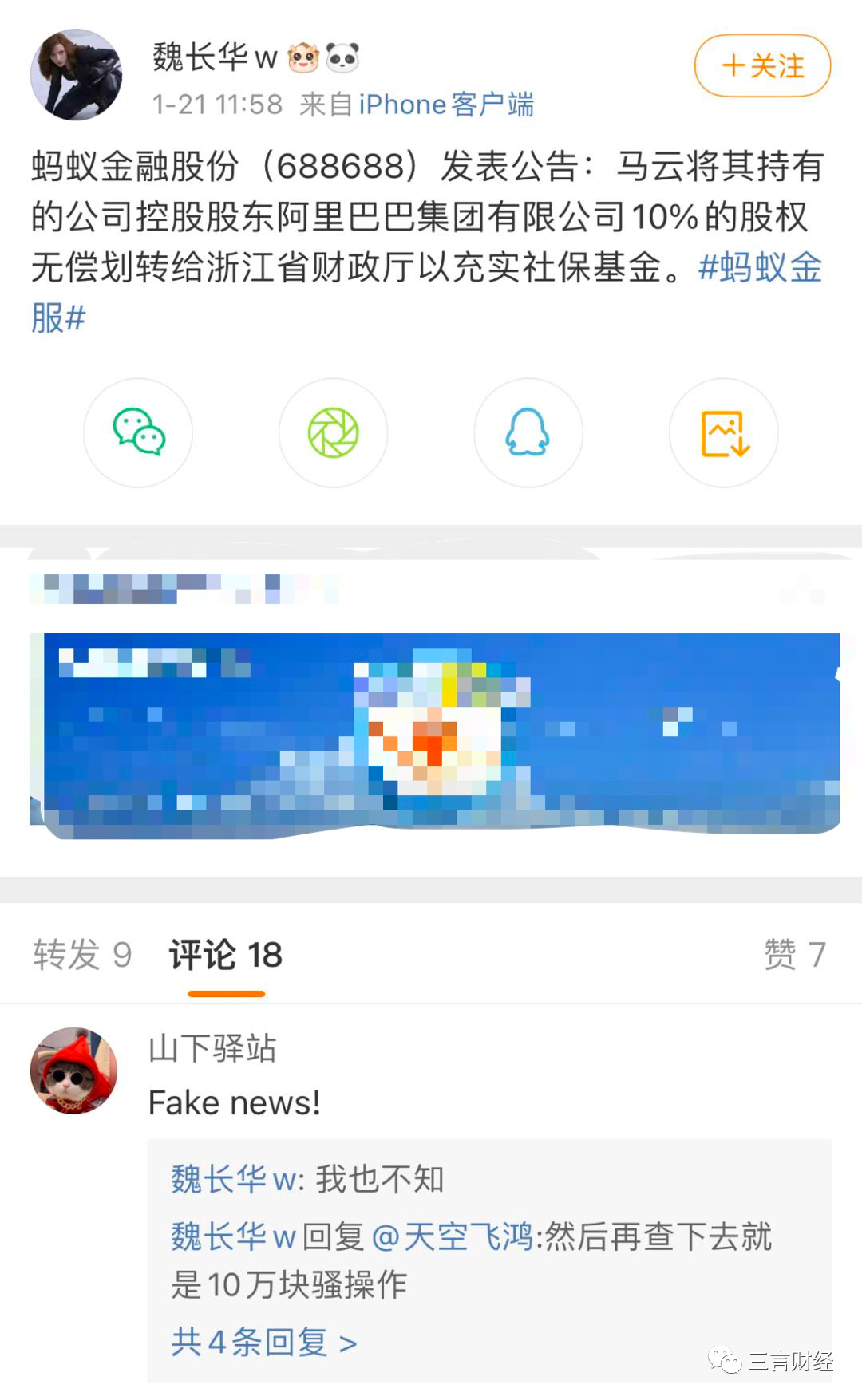Screen dimensions: 862x1400
Task: Open 山下驿站's profile picture
Action: coord(73,1071)
